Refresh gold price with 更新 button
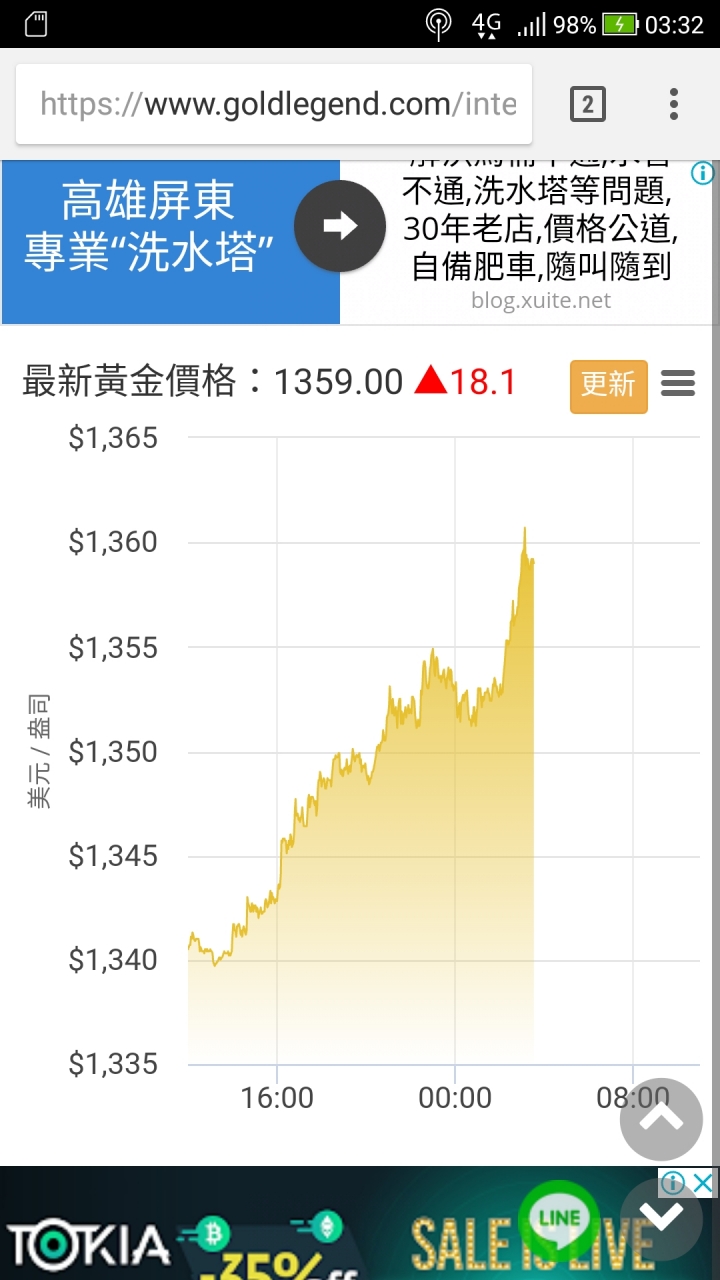Image resolution: width=720 pixels, height=1280 pixels. tap(608, 385)
